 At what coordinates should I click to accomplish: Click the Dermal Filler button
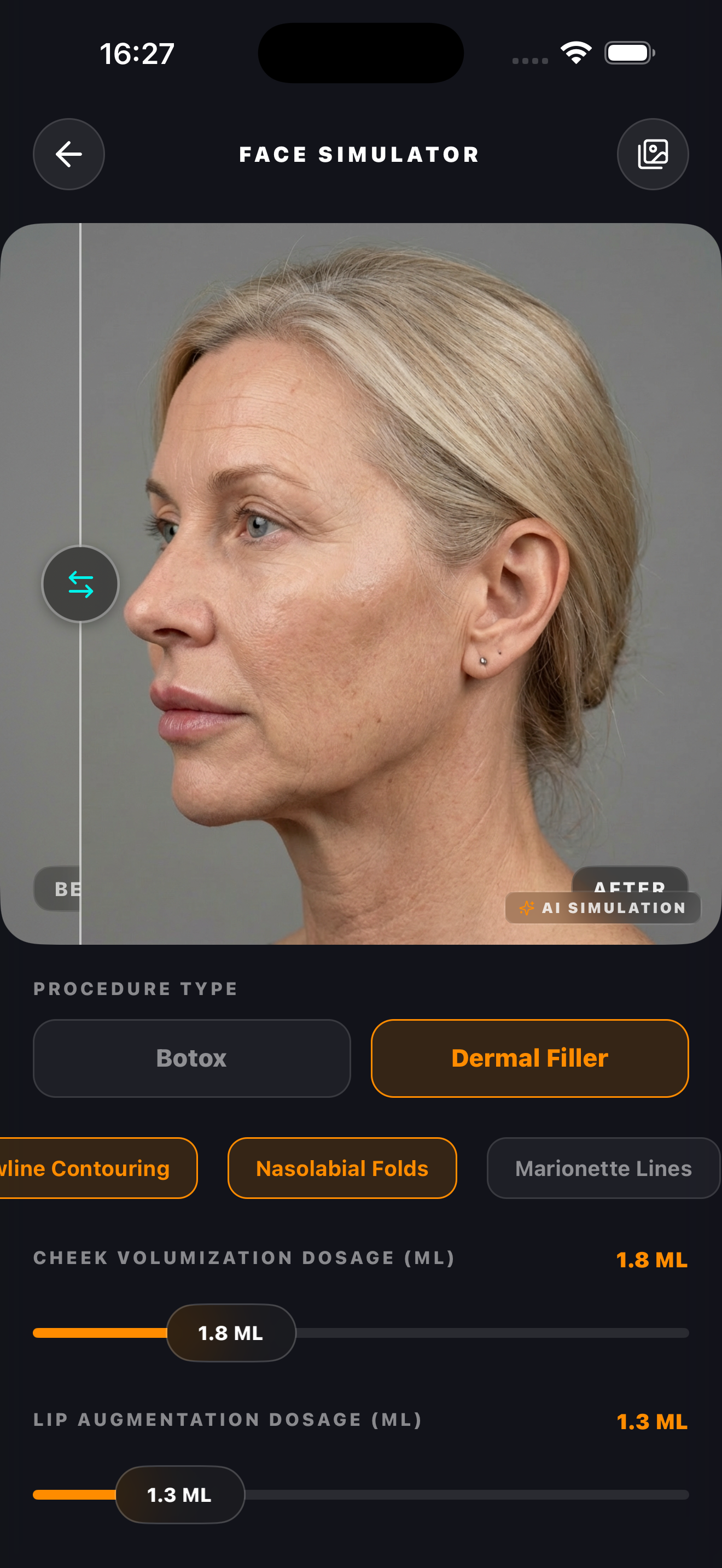tap(529, 1058)
